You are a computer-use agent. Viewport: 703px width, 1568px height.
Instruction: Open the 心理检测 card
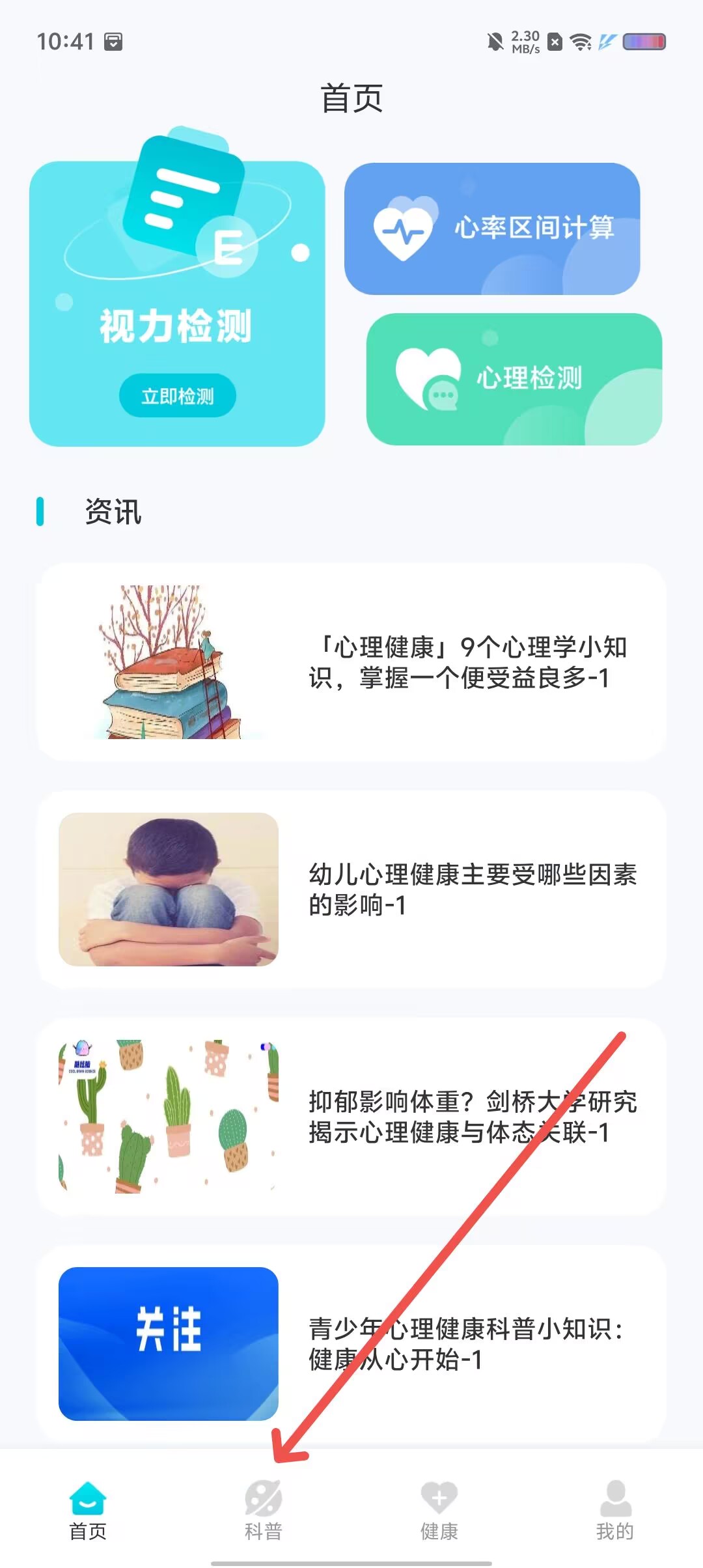(514, 379)
